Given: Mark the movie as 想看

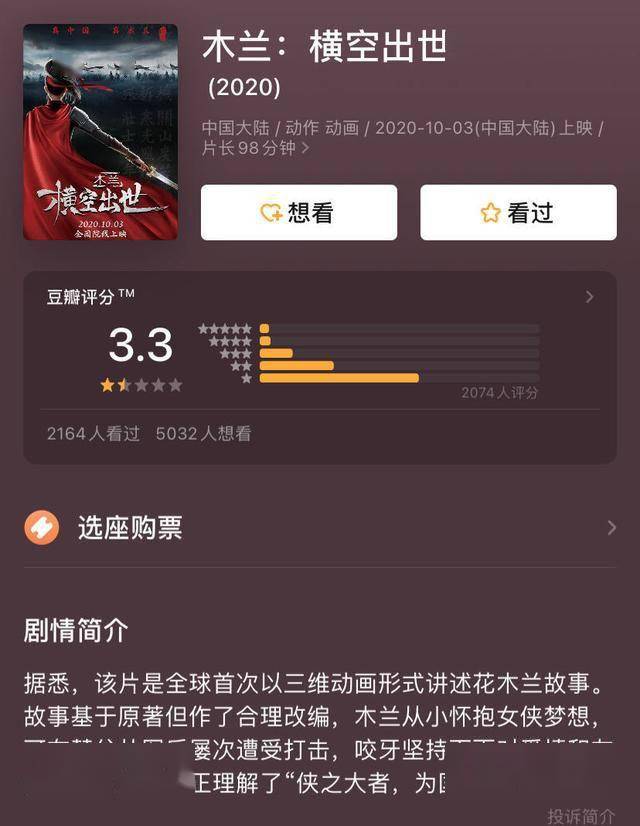Looking at the screenshot, I should click(298, 213).
